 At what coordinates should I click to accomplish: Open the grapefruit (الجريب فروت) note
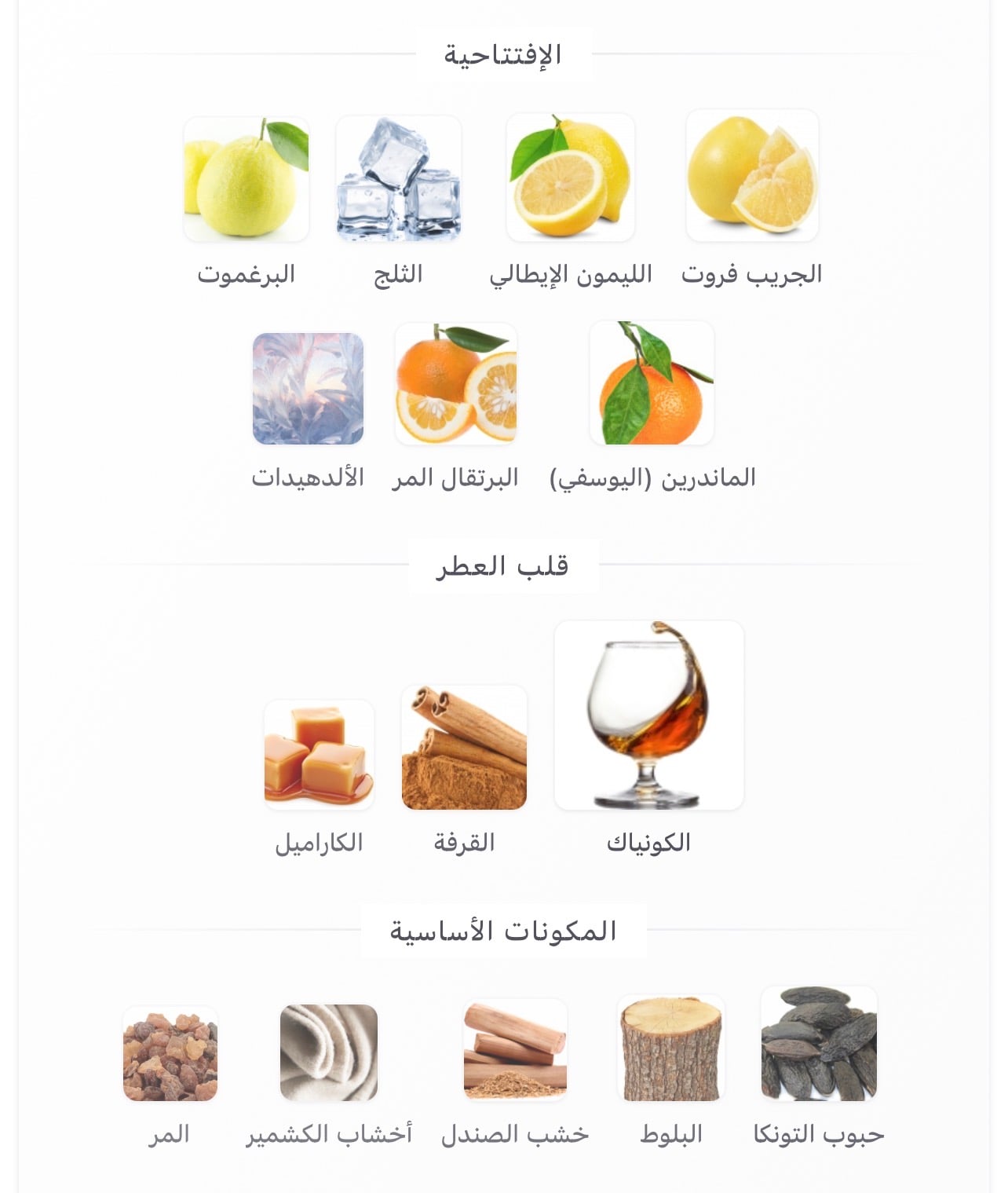click(752, 176)
